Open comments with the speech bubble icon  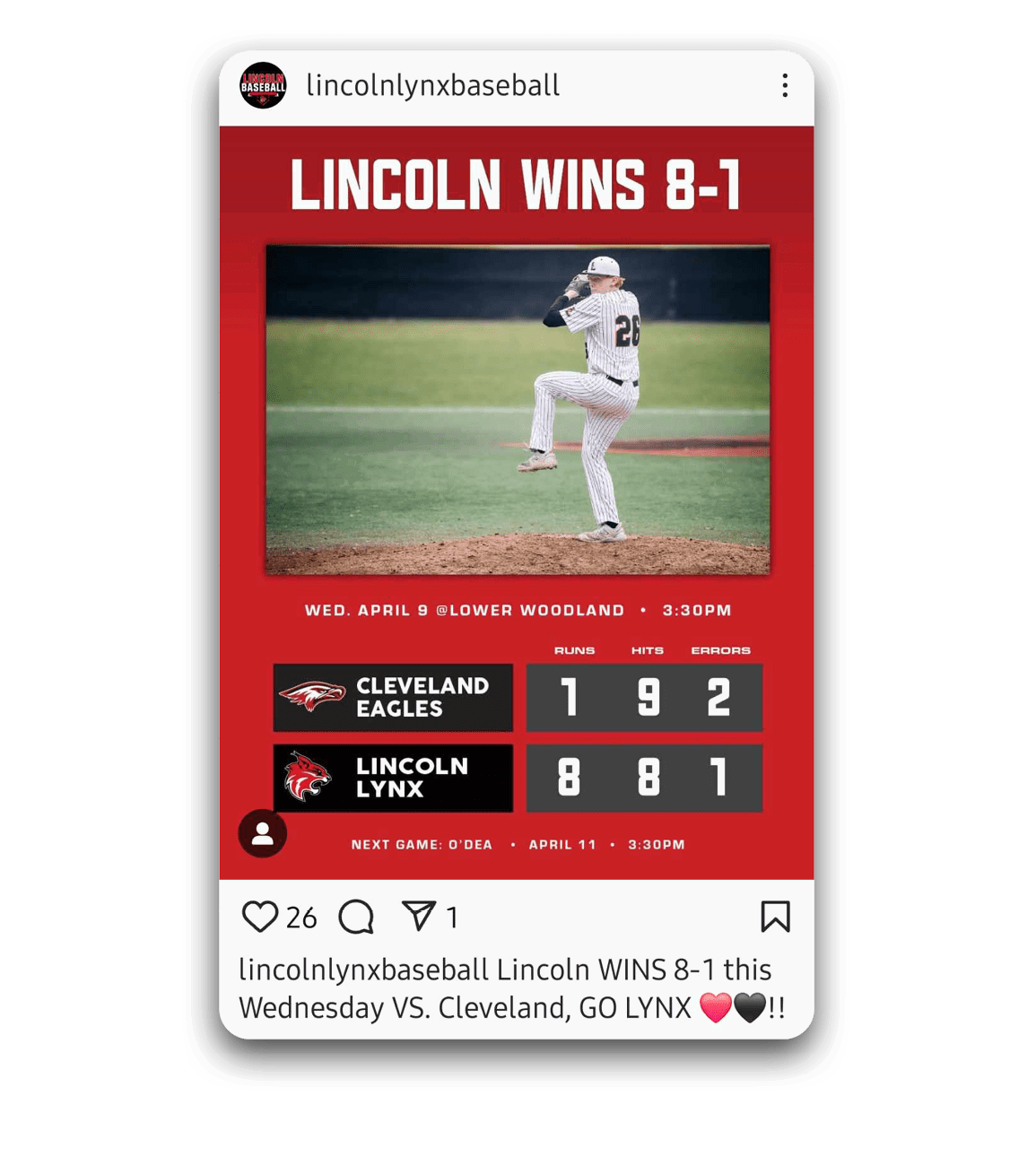point(356,917)
